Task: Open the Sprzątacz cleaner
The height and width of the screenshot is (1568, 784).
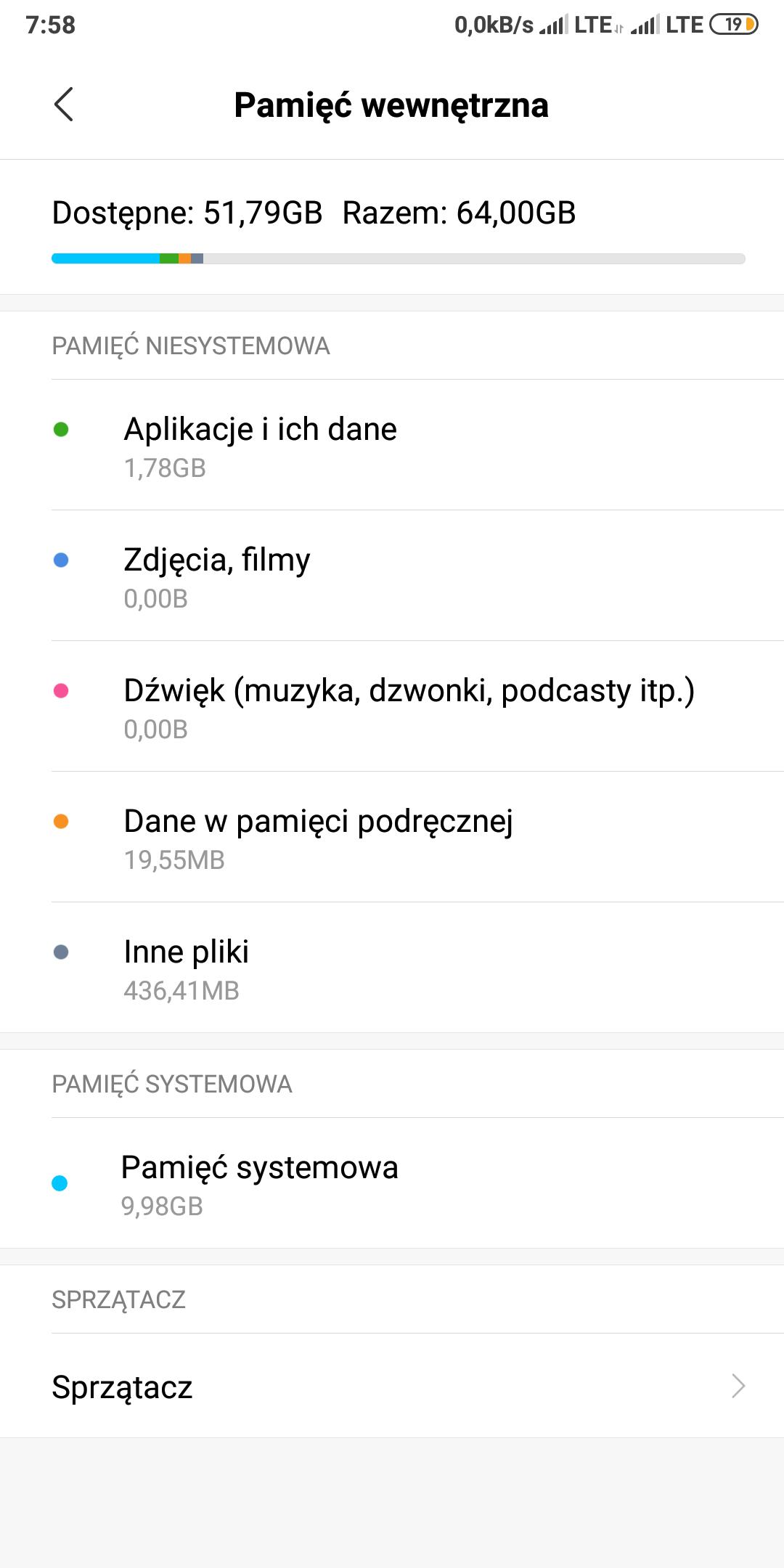Action: 392,1386
